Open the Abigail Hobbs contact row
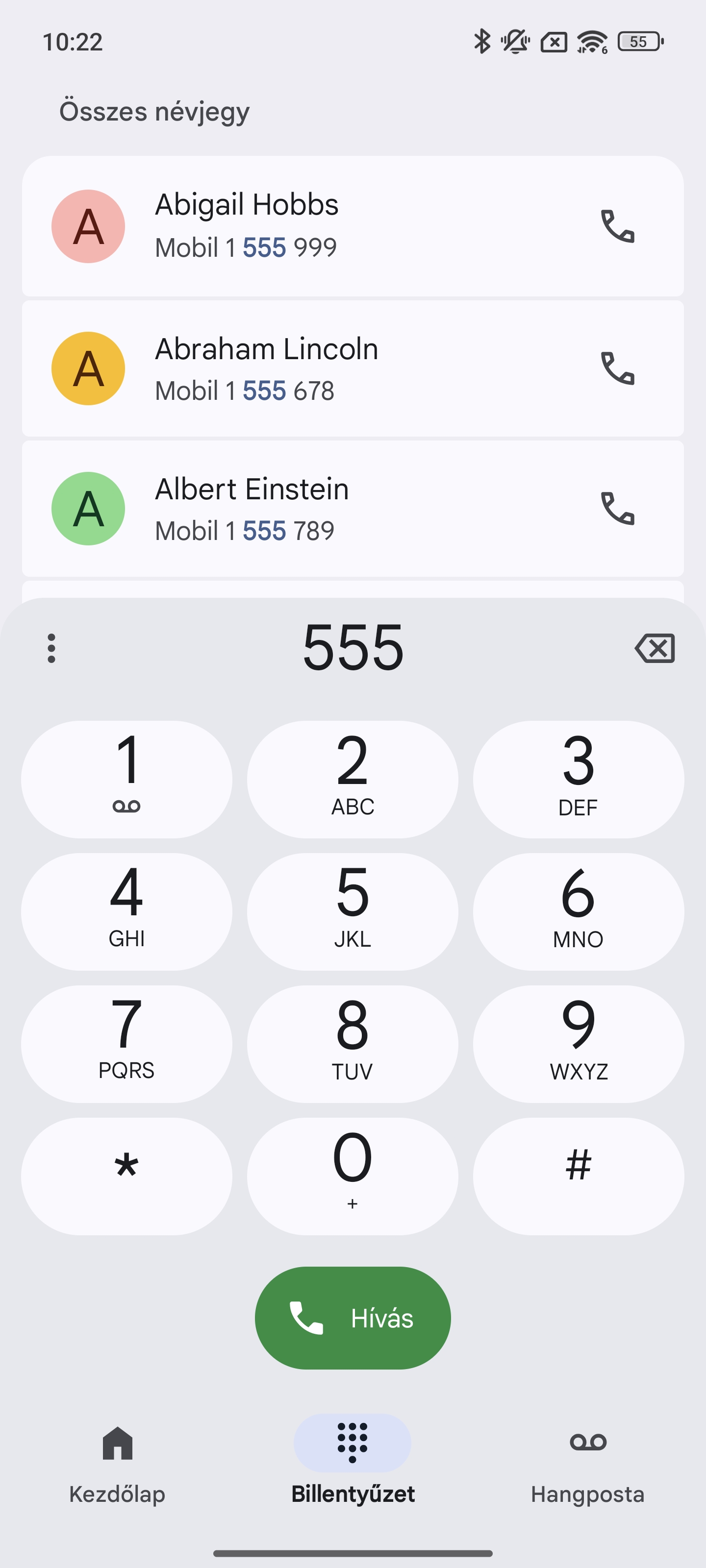706x1568 pixels. (x=353, y=226)
